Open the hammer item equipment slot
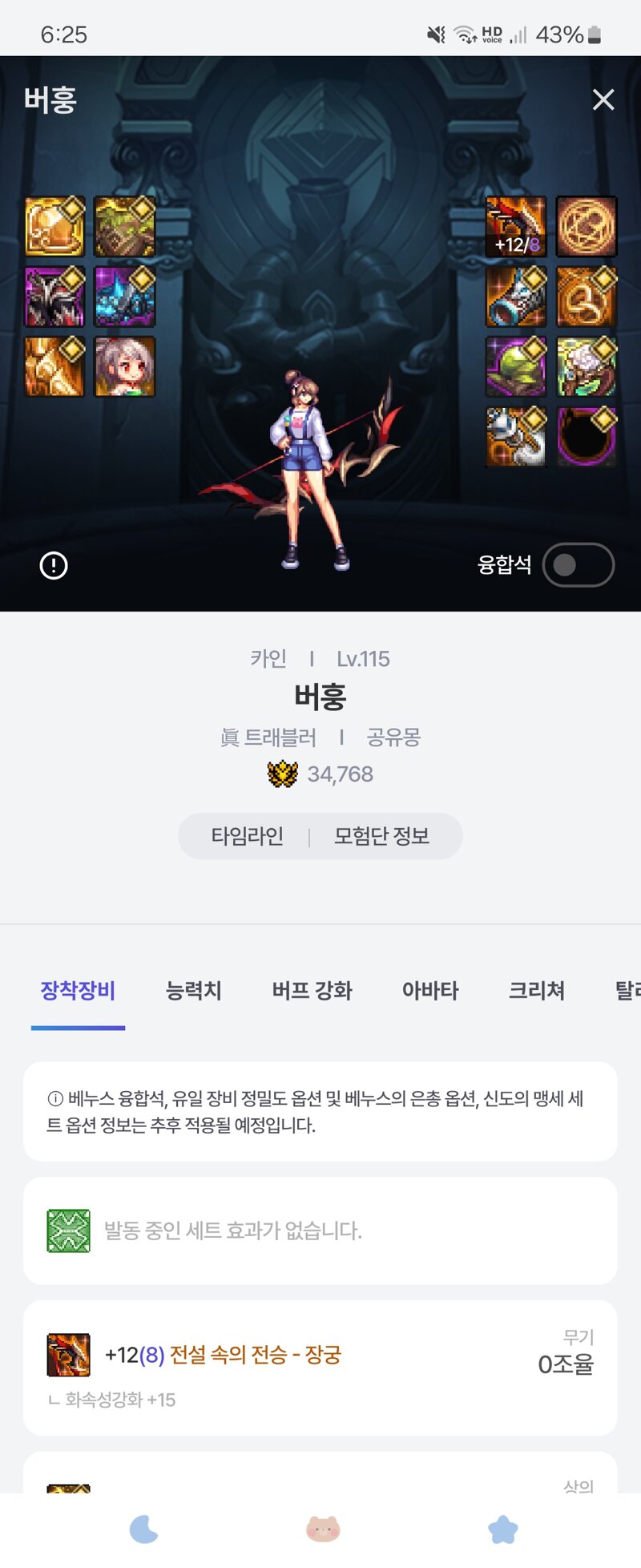This screenshot has width=641, height=1568. [x=516, y=437]
